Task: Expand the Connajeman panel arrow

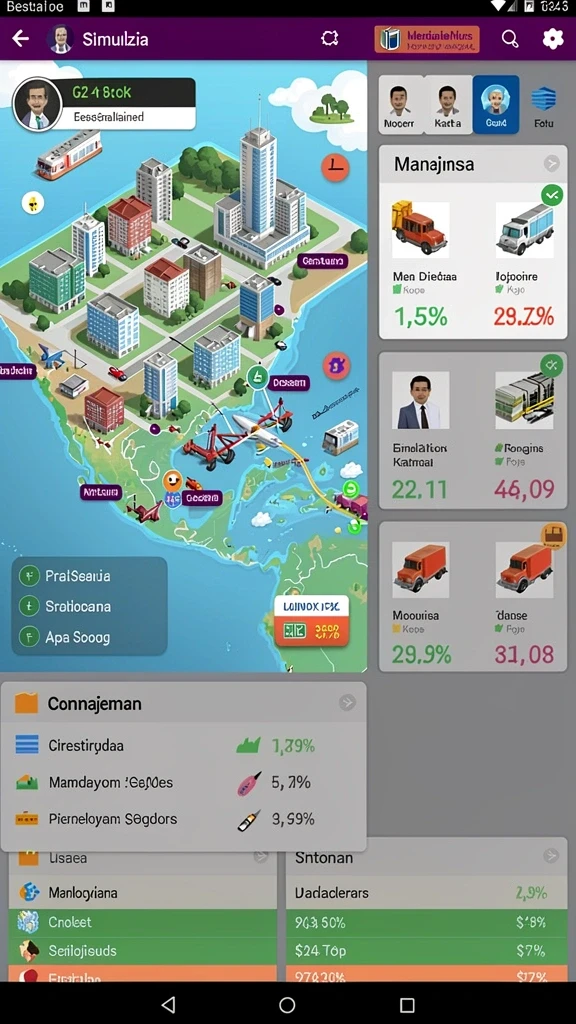Action: pos(347,703)
